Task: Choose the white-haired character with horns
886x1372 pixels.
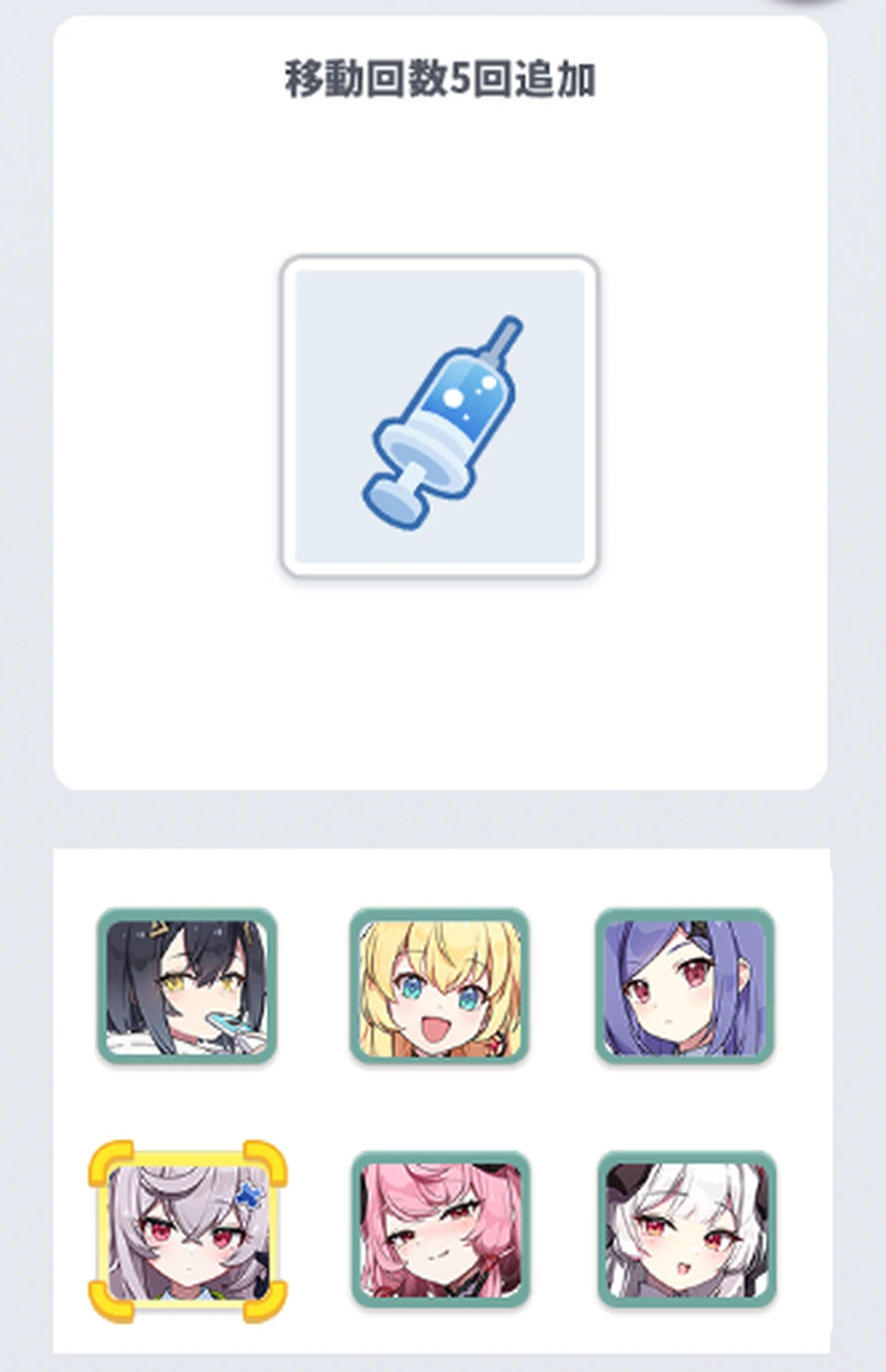Action: tap(687, 1230)
